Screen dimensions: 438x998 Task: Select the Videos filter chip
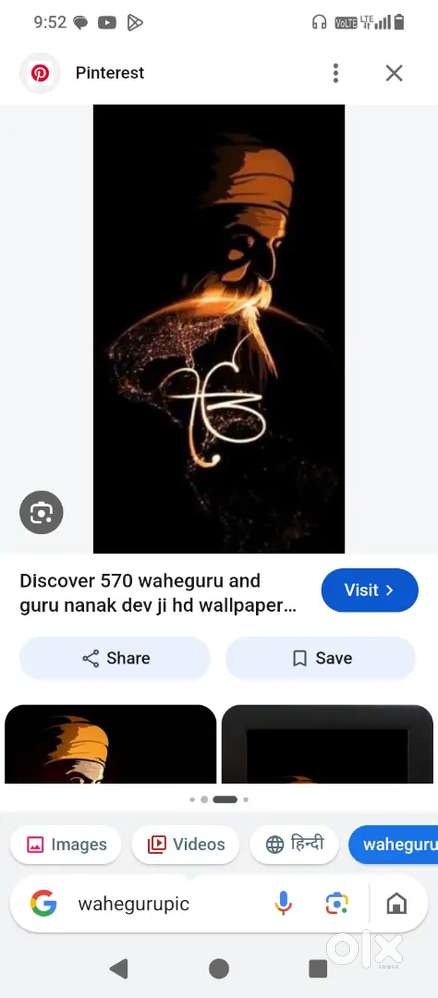pyautogui.click(x=185, y=845)
